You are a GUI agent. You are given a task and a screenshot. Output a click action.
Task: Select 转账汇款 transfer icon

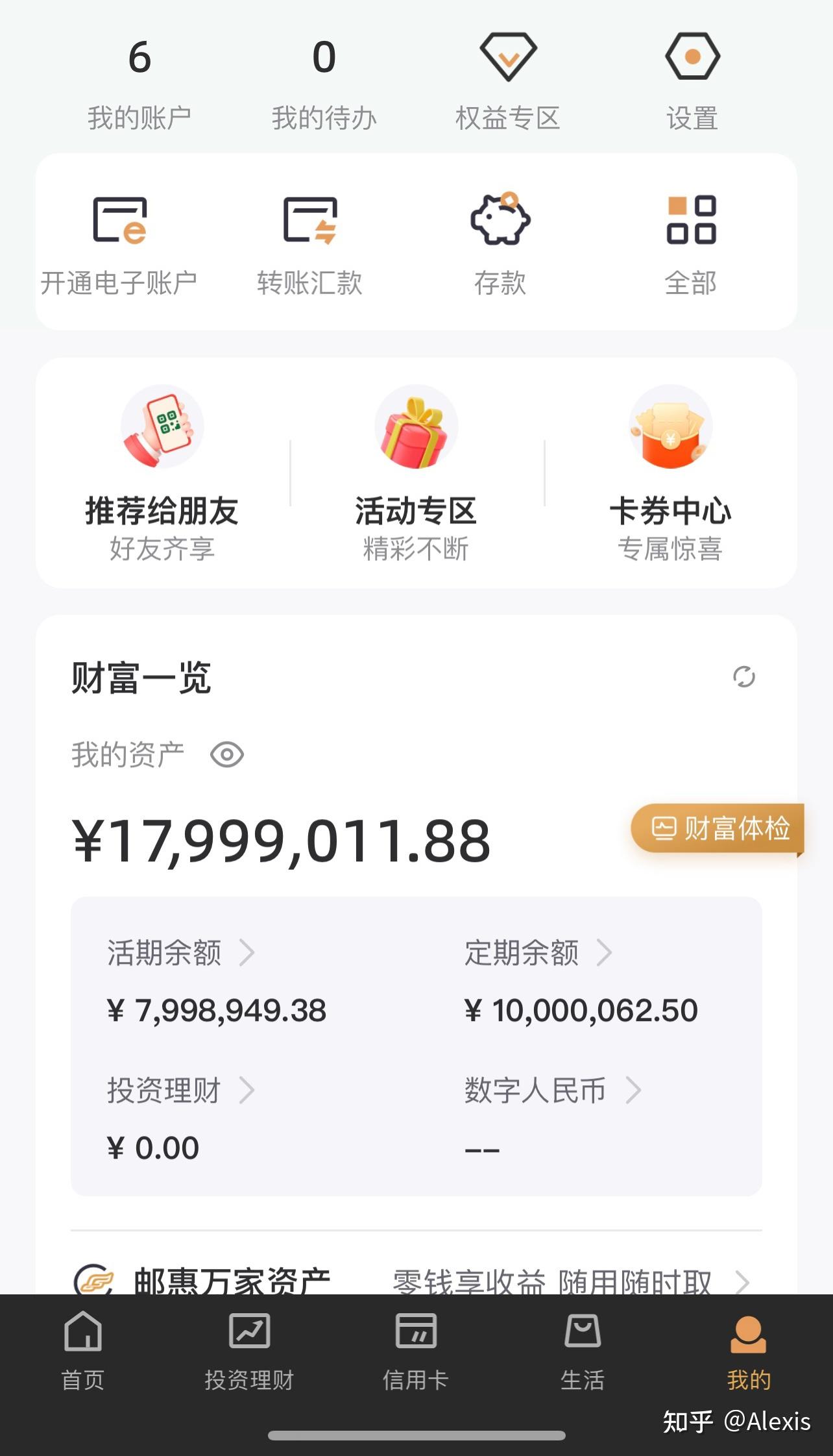[309, 224]
